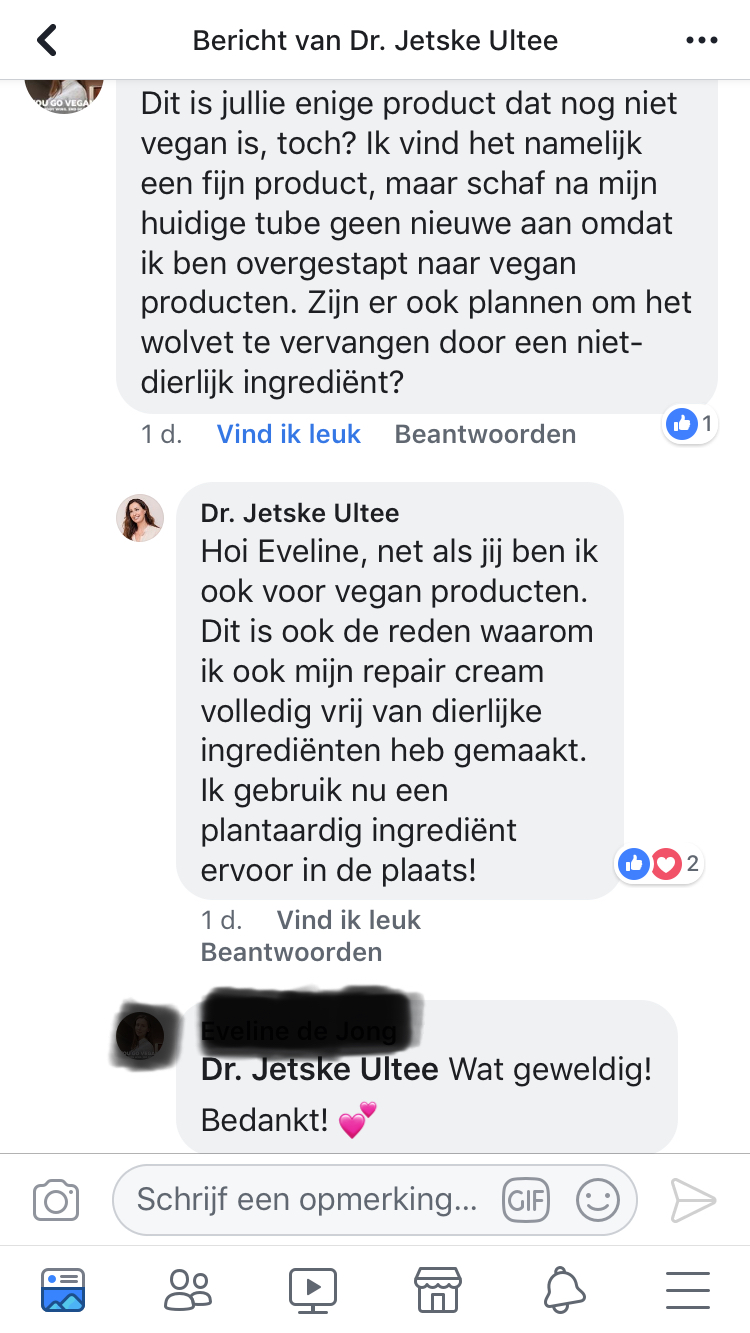Open the notifications bell tab
Screen dimensions: 750x1333
[564, 1290]
